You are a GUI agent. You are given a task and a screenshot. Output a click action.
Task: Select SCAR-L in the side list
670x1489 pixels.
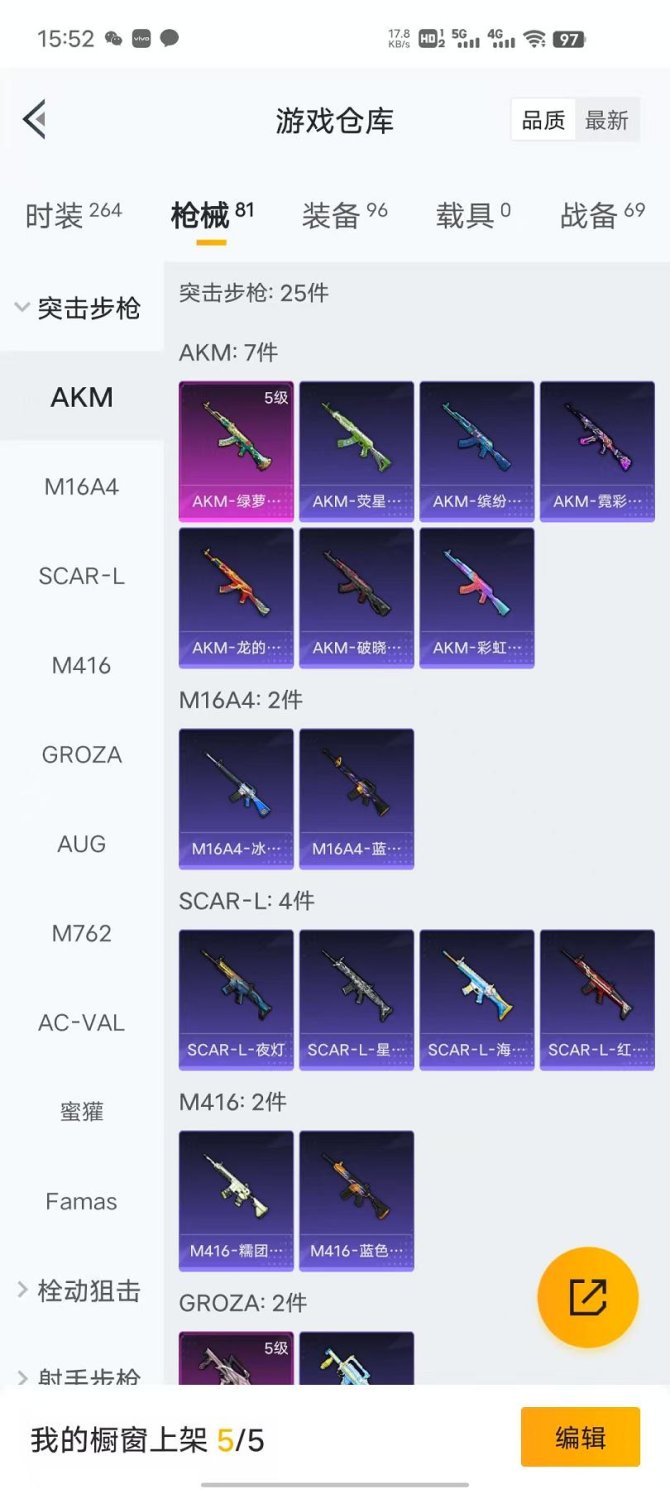click(81, 576)
